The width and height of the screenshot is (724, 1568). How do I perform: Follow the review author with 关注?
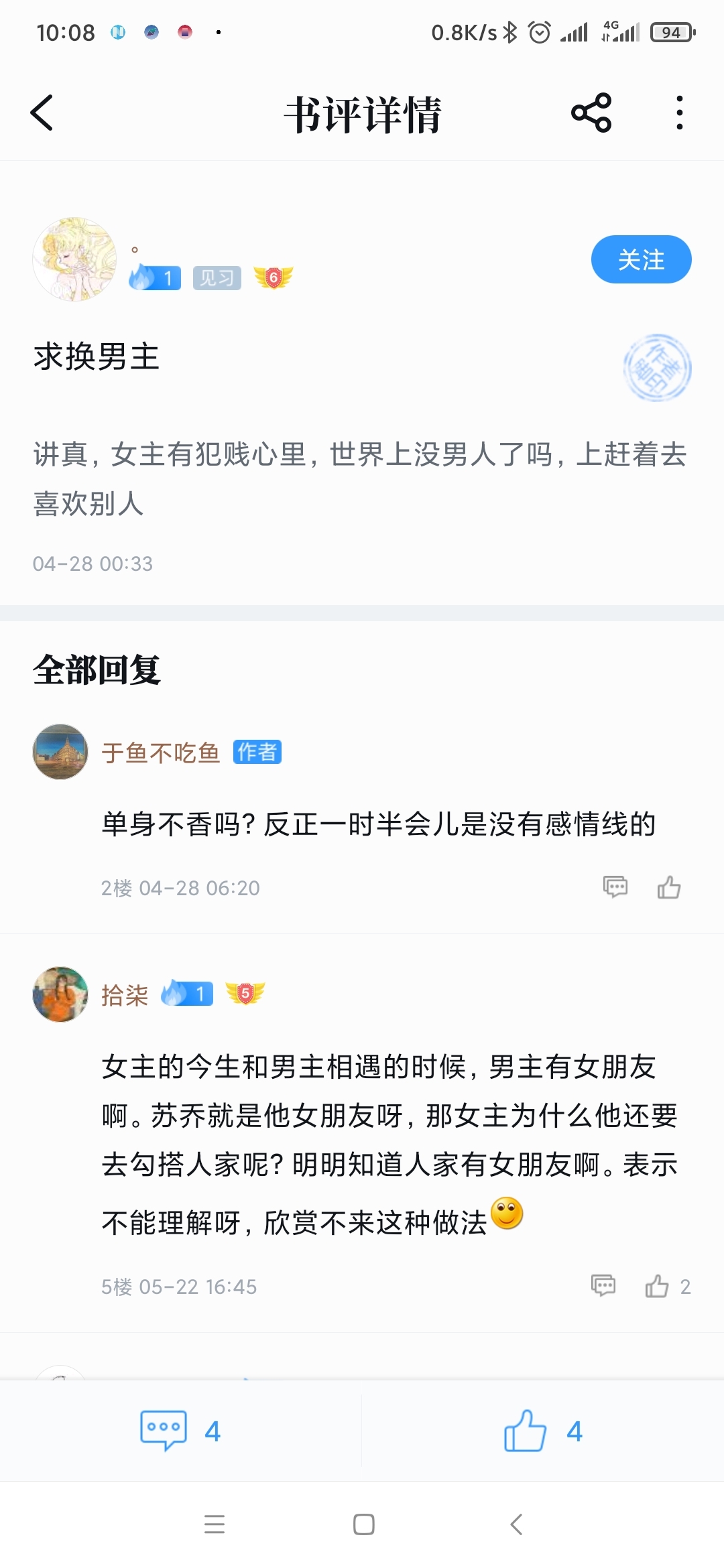[641, 259]
